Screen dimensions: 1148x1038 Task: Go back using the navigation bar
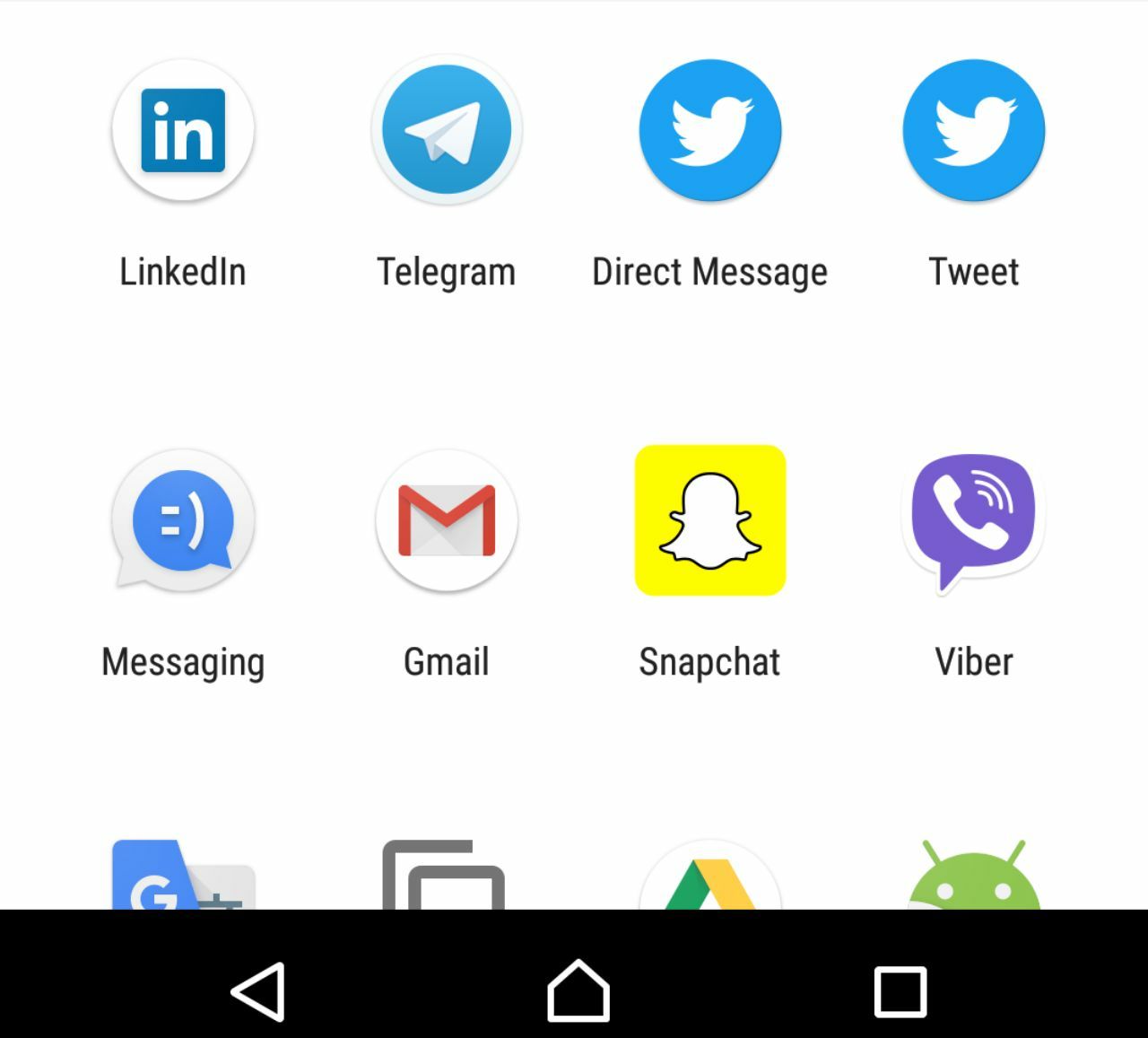[x=259, y=991]
